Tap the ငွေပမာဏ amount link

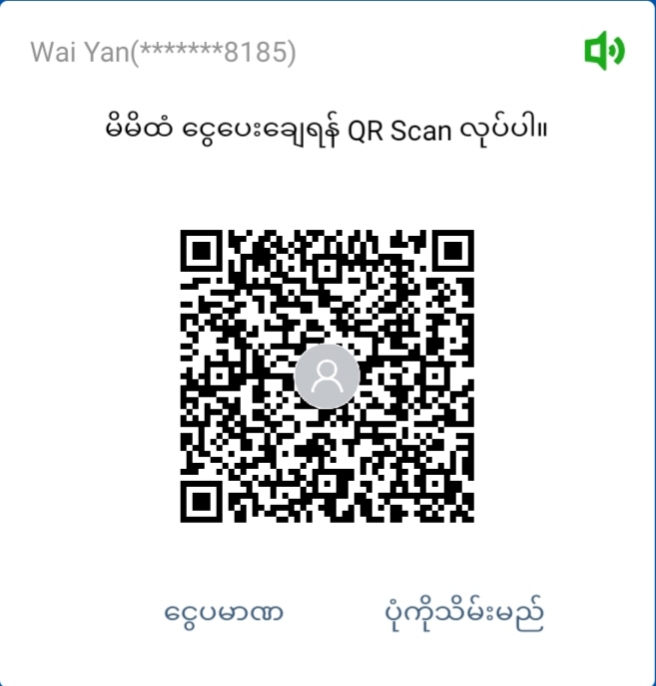click(223, 610)
